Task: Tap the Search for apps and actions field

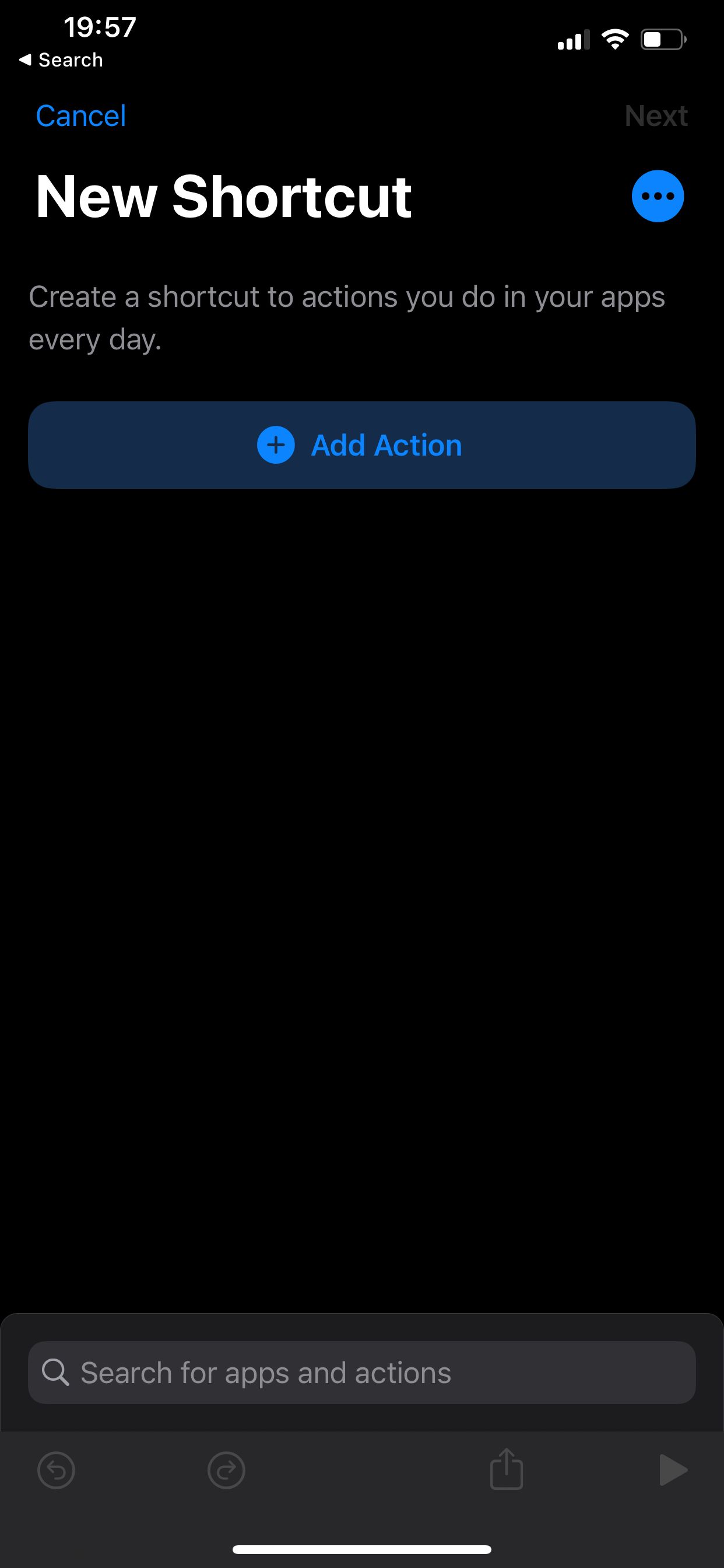Action: pos(361,1373)
